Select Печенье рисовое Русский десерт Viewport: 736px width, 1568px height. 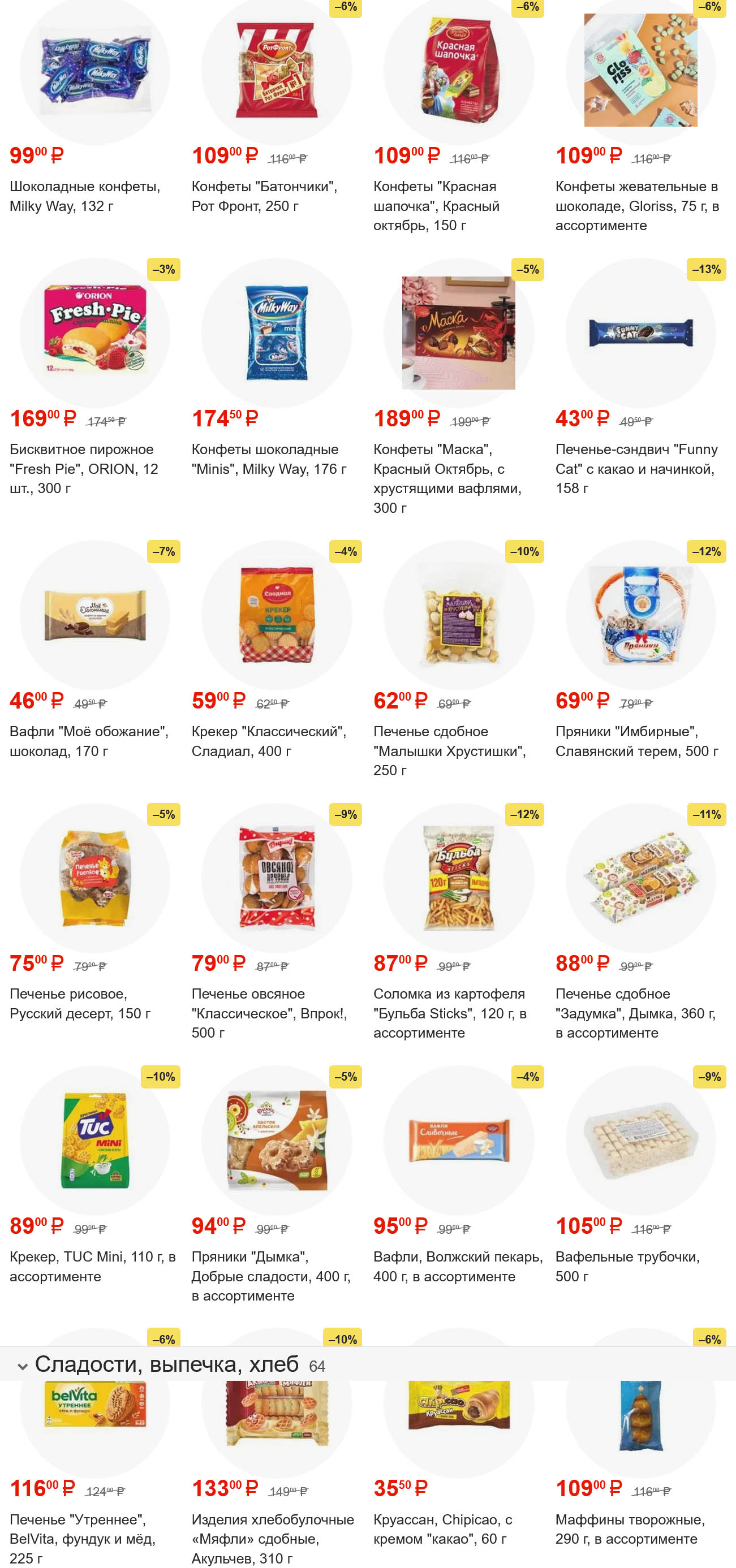coord(94,877)
